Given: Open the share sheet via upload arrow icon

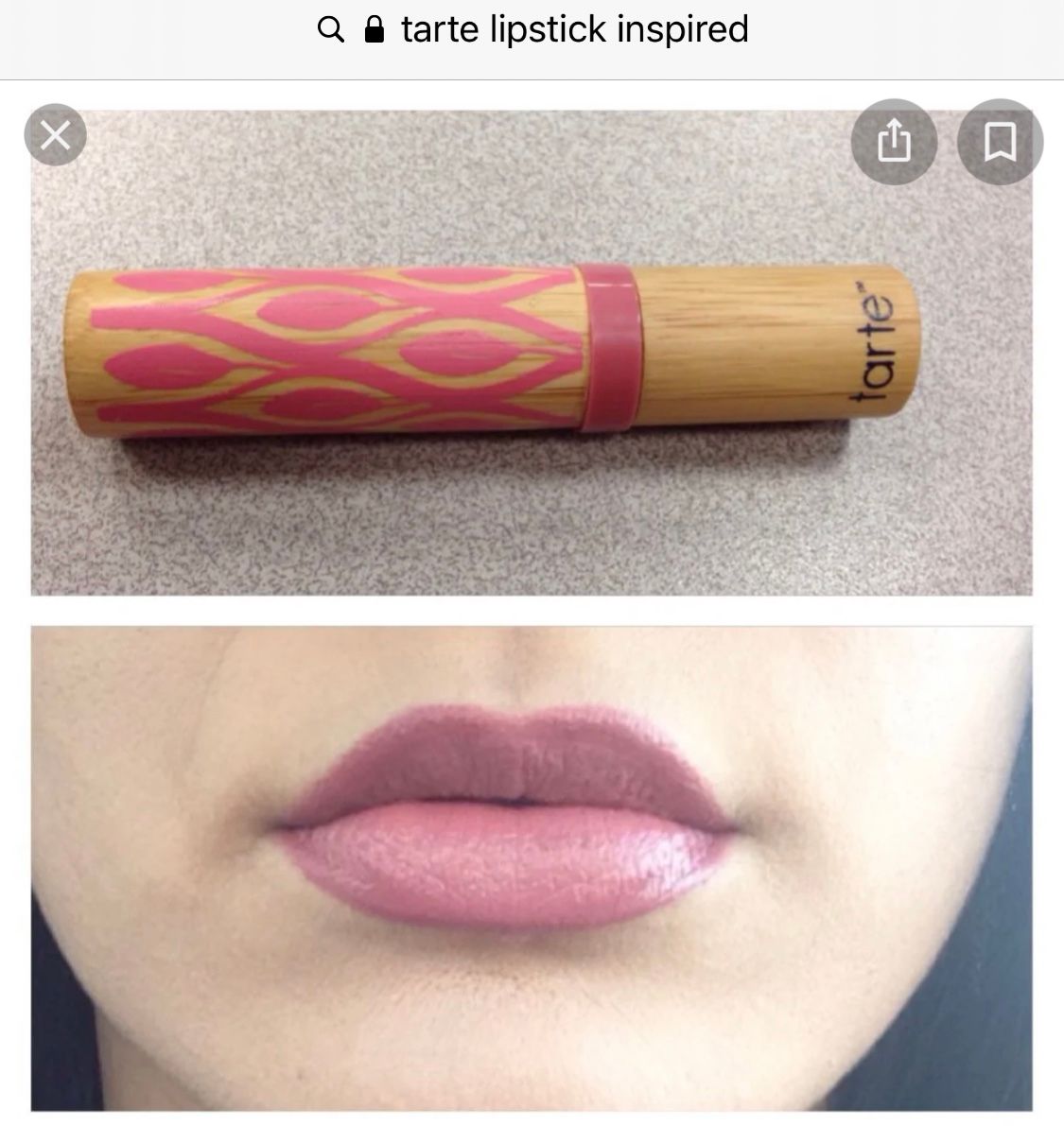Looking at the screenshot, I should pos(897,140).
